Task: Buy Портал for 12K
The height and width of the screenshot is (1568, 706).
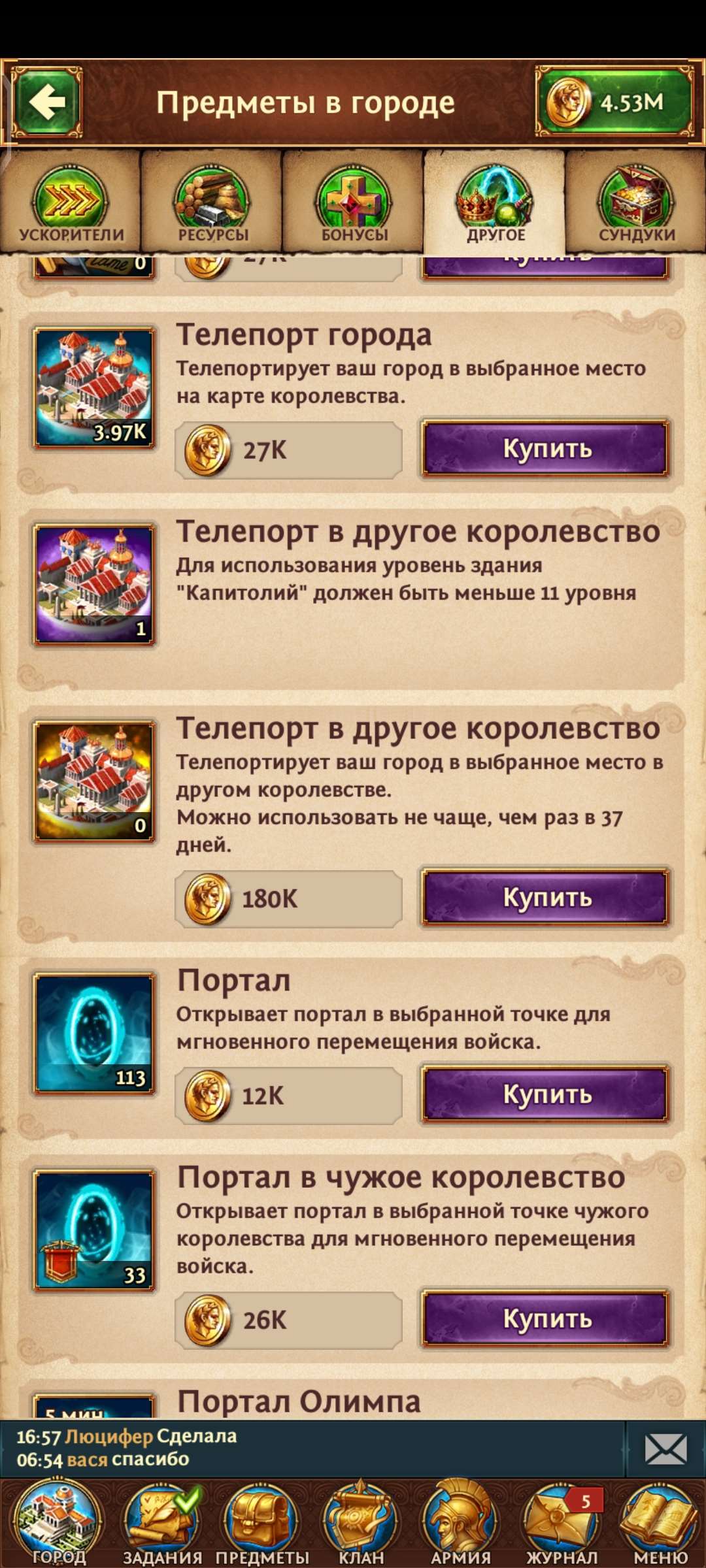Action: coord(546,1094)
